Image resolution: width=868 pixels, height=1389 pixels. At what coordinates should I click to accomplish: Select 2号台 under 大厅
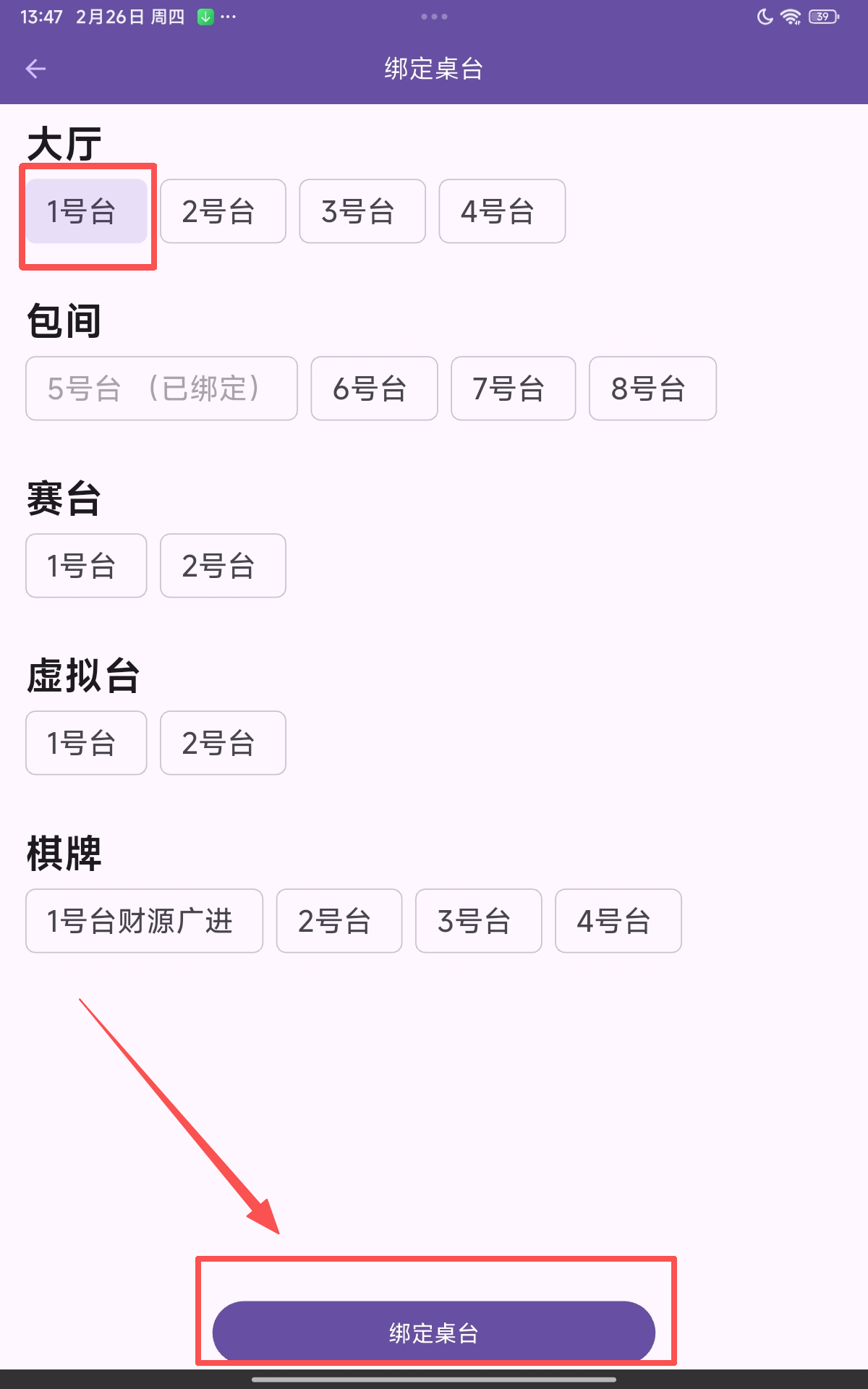click(x=223, y=211)
